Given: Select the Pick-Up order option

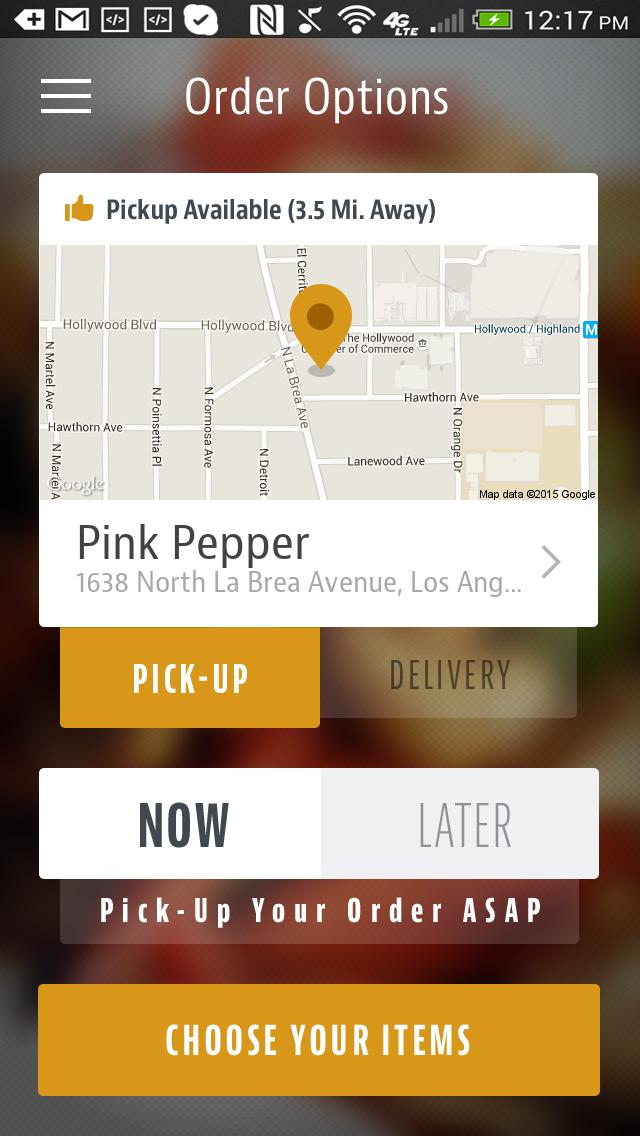Looking at the screenshot, I should [x=190, y=677].
